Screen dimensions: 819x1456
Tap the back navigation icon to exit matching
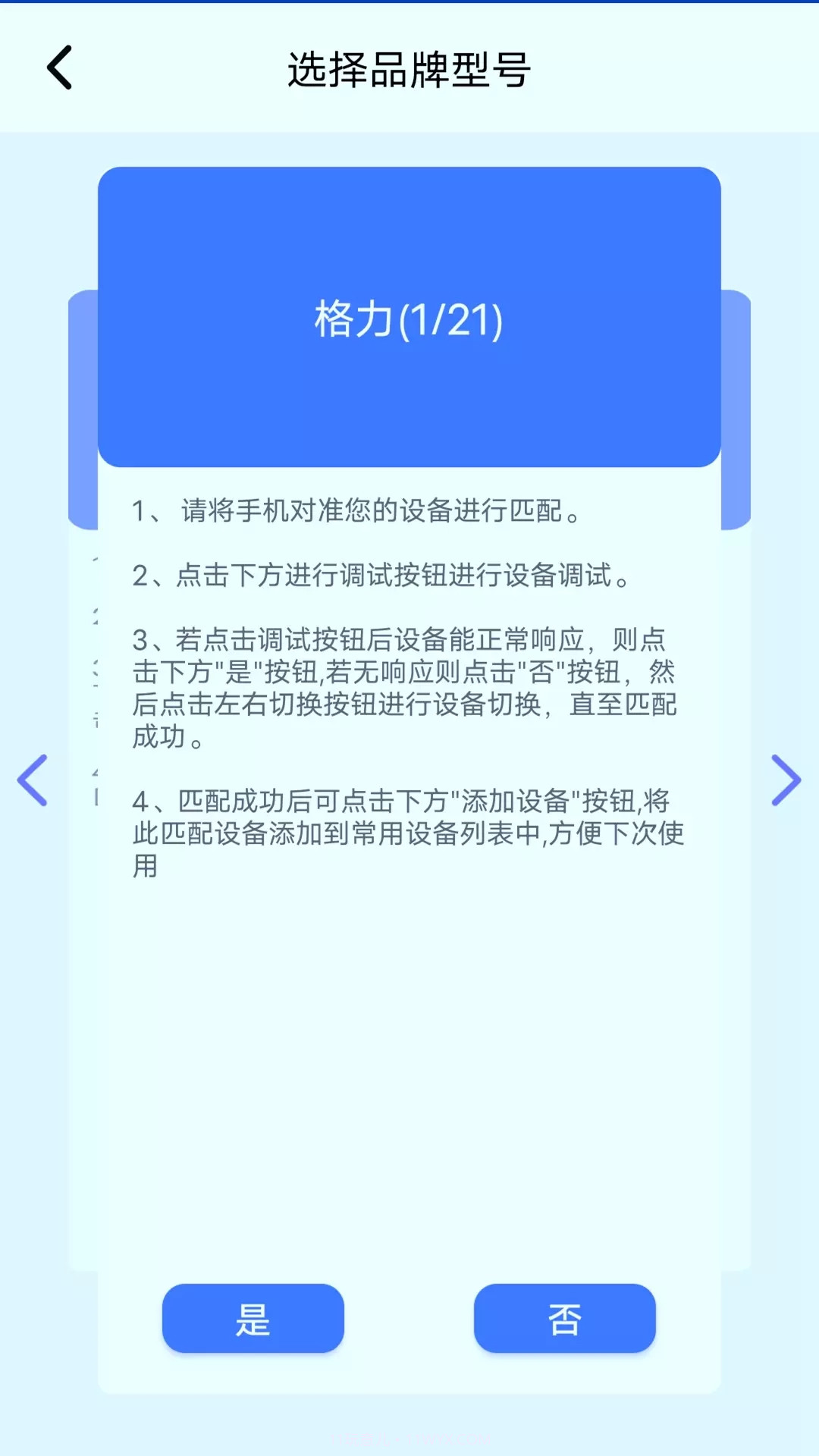[59, 67]
